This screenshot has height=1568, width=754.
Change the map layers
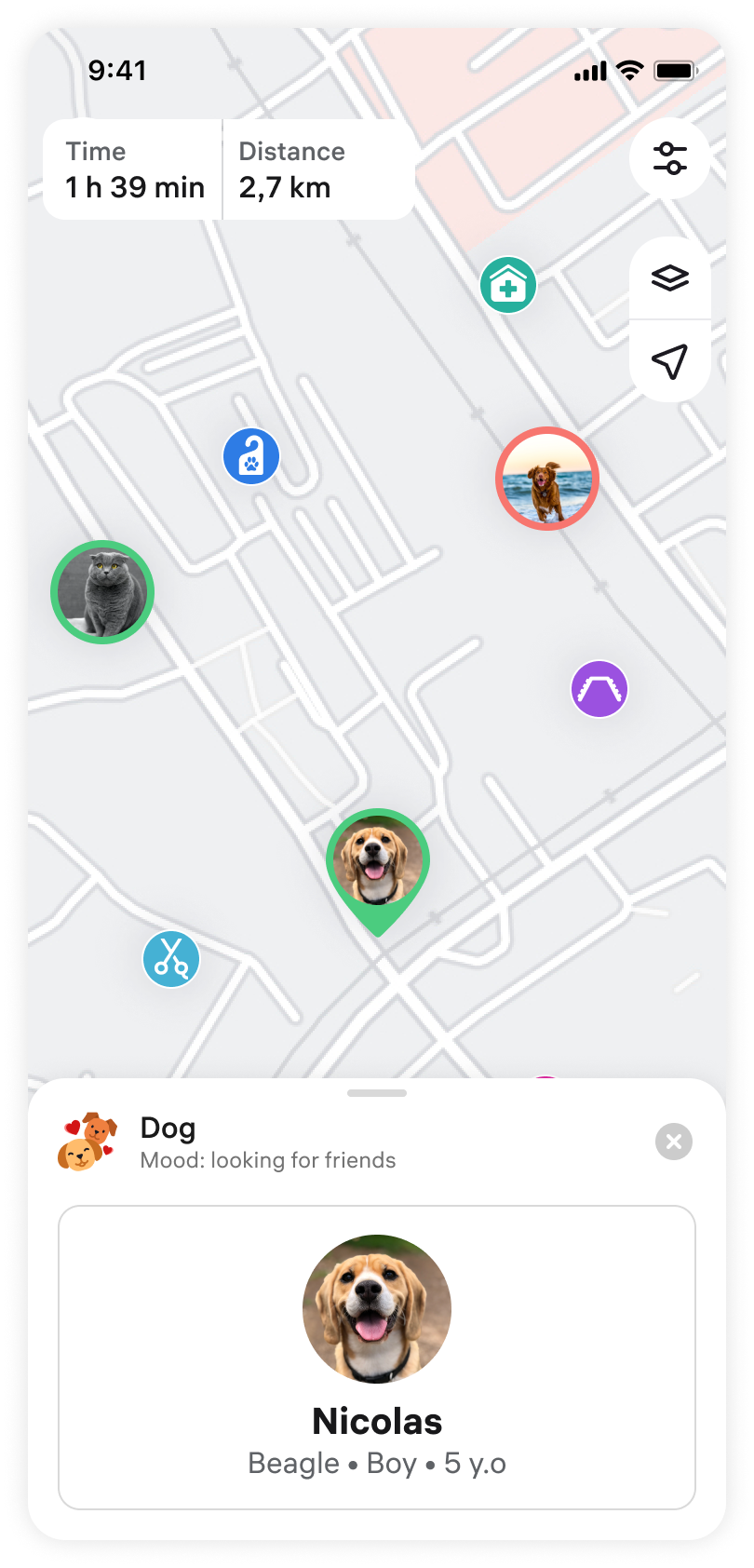pos(669,278)
